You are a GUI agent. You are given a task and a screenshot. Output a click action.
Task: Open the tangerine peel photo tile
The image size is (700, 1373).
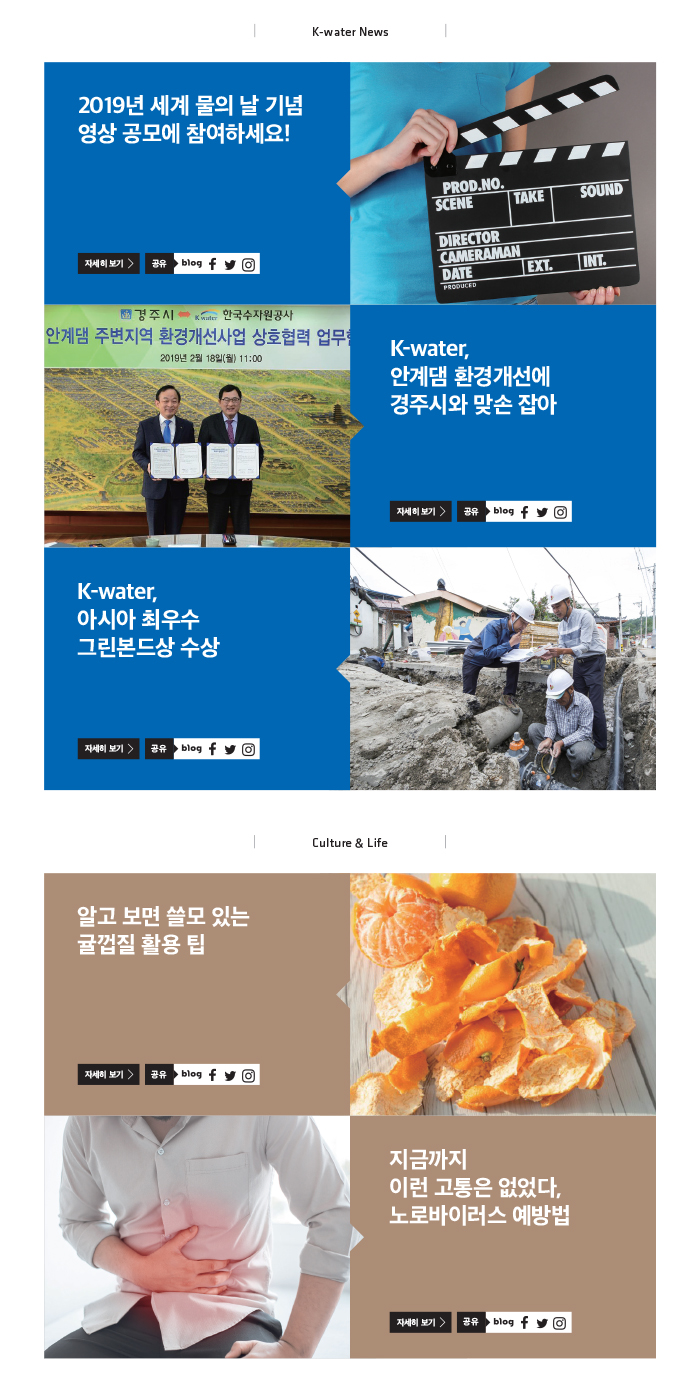click(503, 994)
